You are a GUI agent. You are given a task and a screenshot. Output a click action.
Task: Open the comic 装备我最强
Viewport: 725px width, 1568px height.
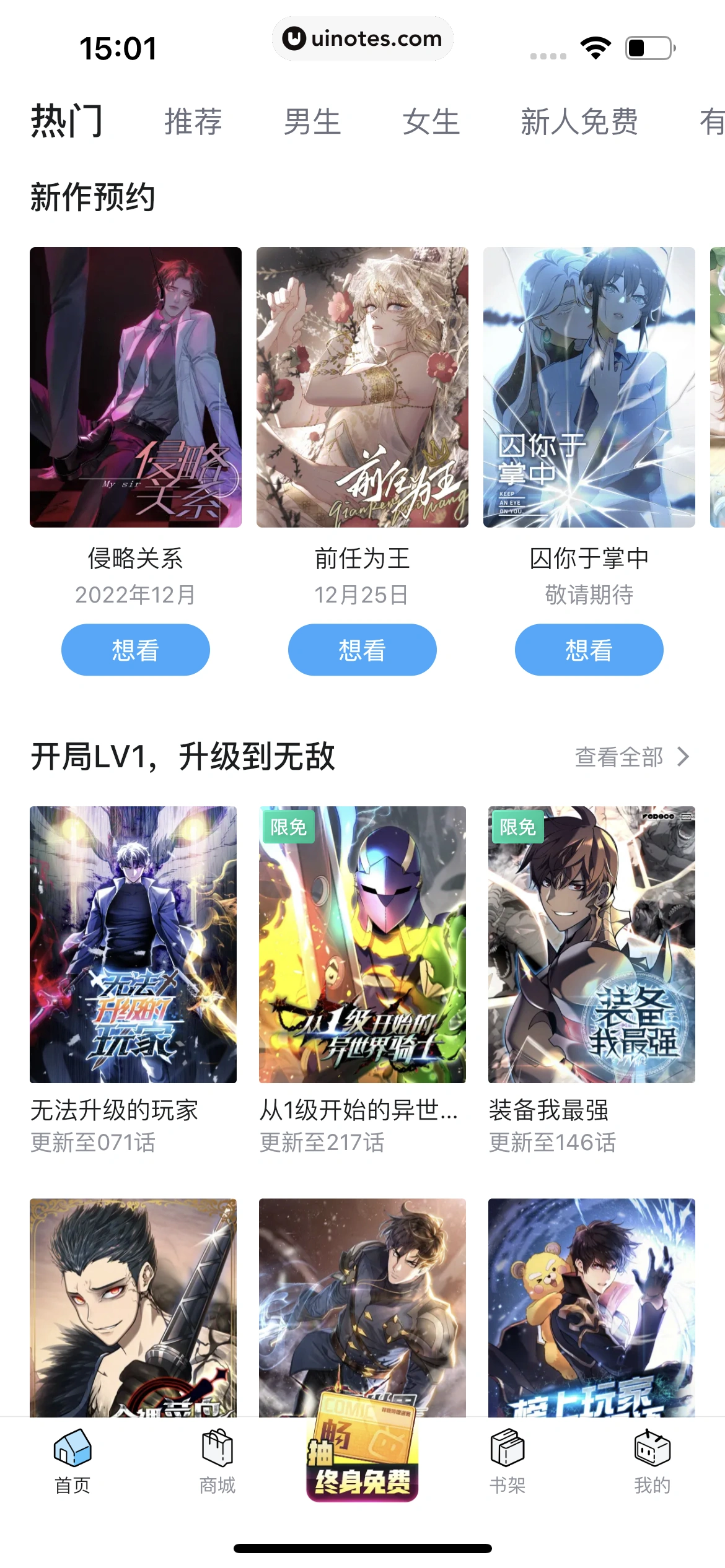coord(591,944)
